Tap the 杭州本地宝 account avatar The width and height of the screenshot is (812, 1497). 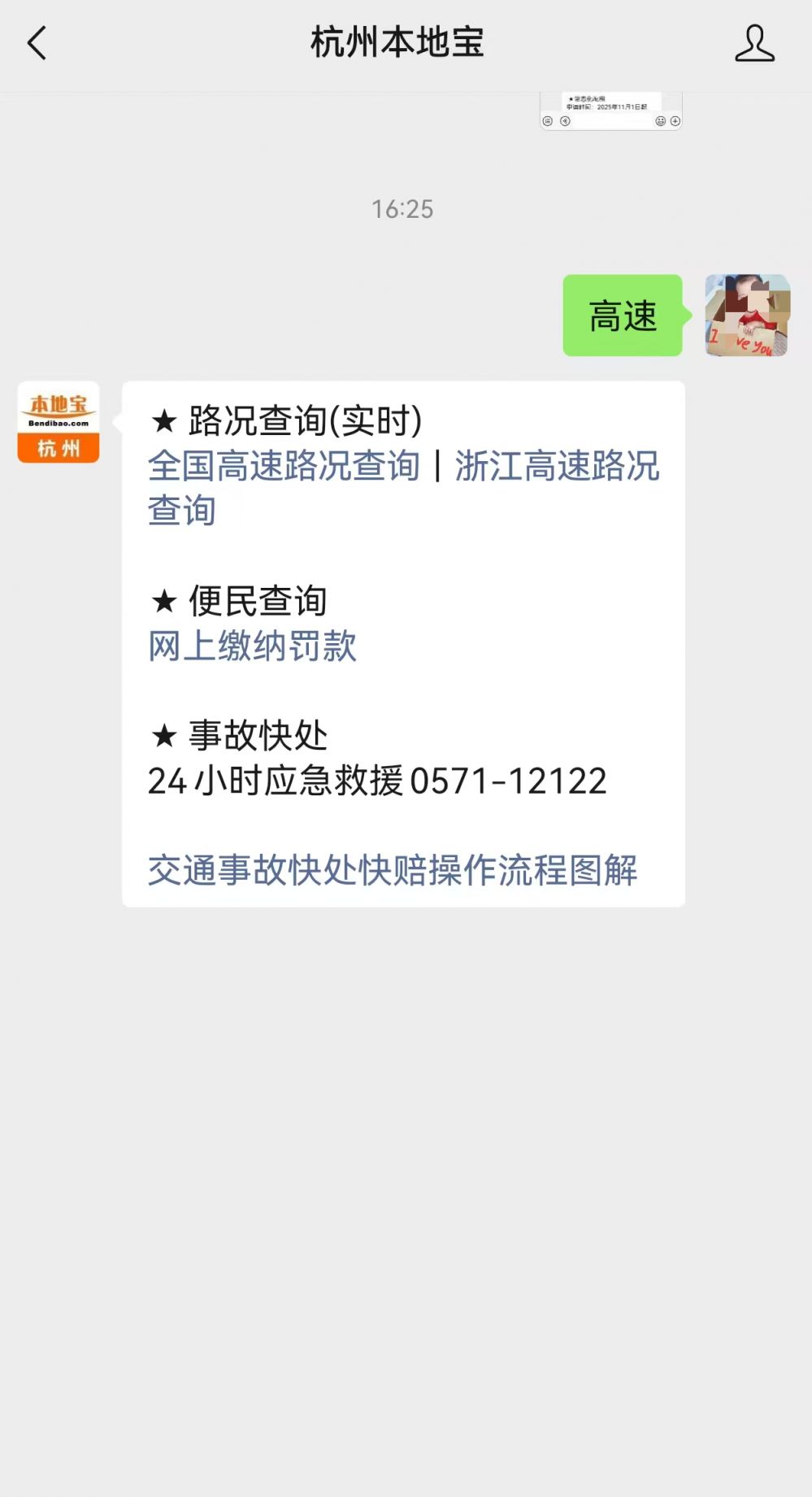click(x=59, y=422)
